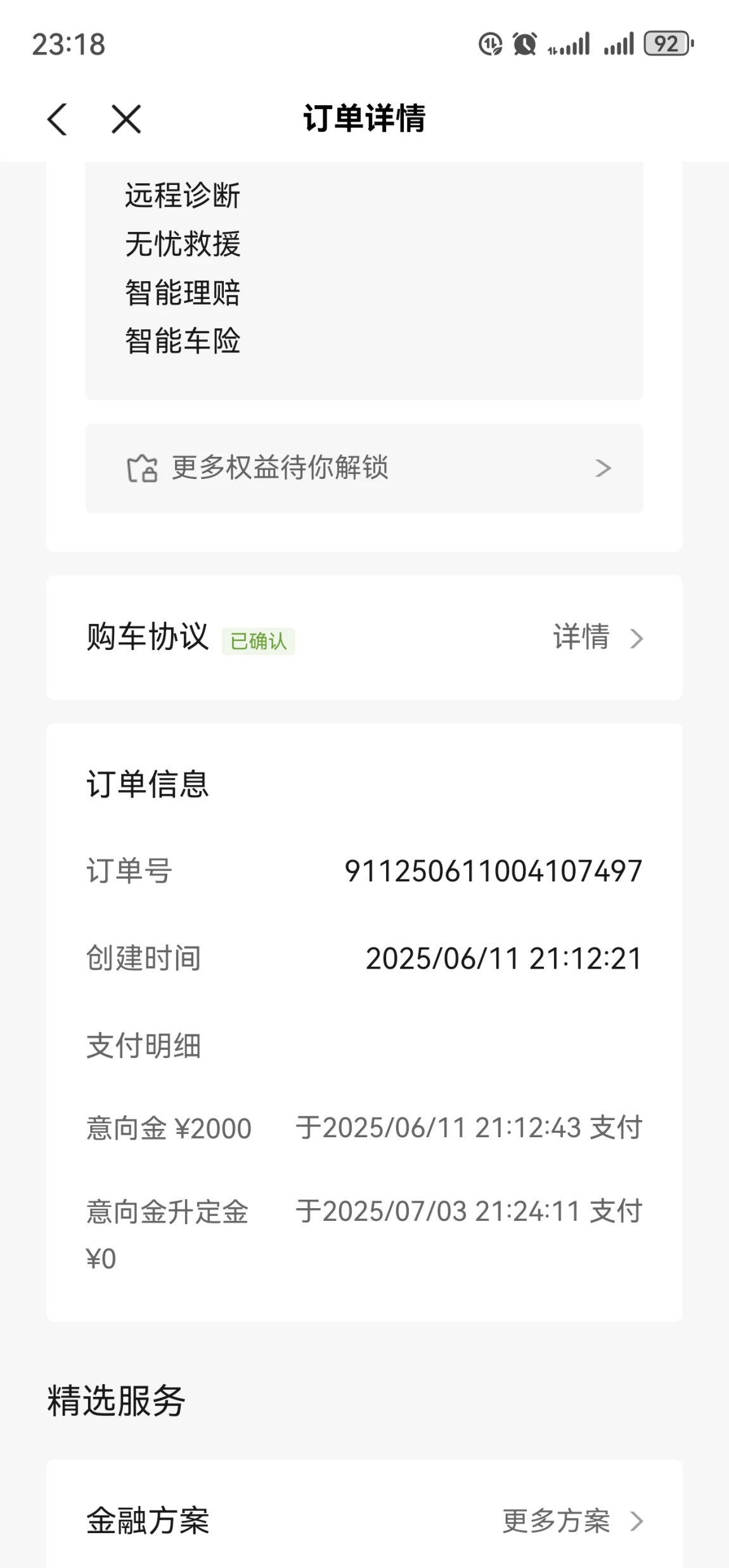Go back using the top arrow
Screen dimensions: 729x1568
[x=57, y=119]
